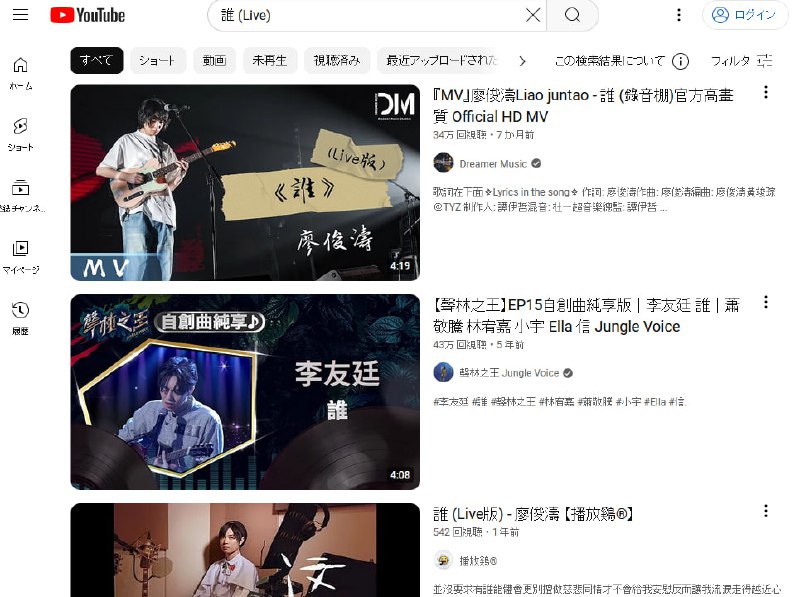Open the subscriptions channel sidebar item

[x=20, y=194]
